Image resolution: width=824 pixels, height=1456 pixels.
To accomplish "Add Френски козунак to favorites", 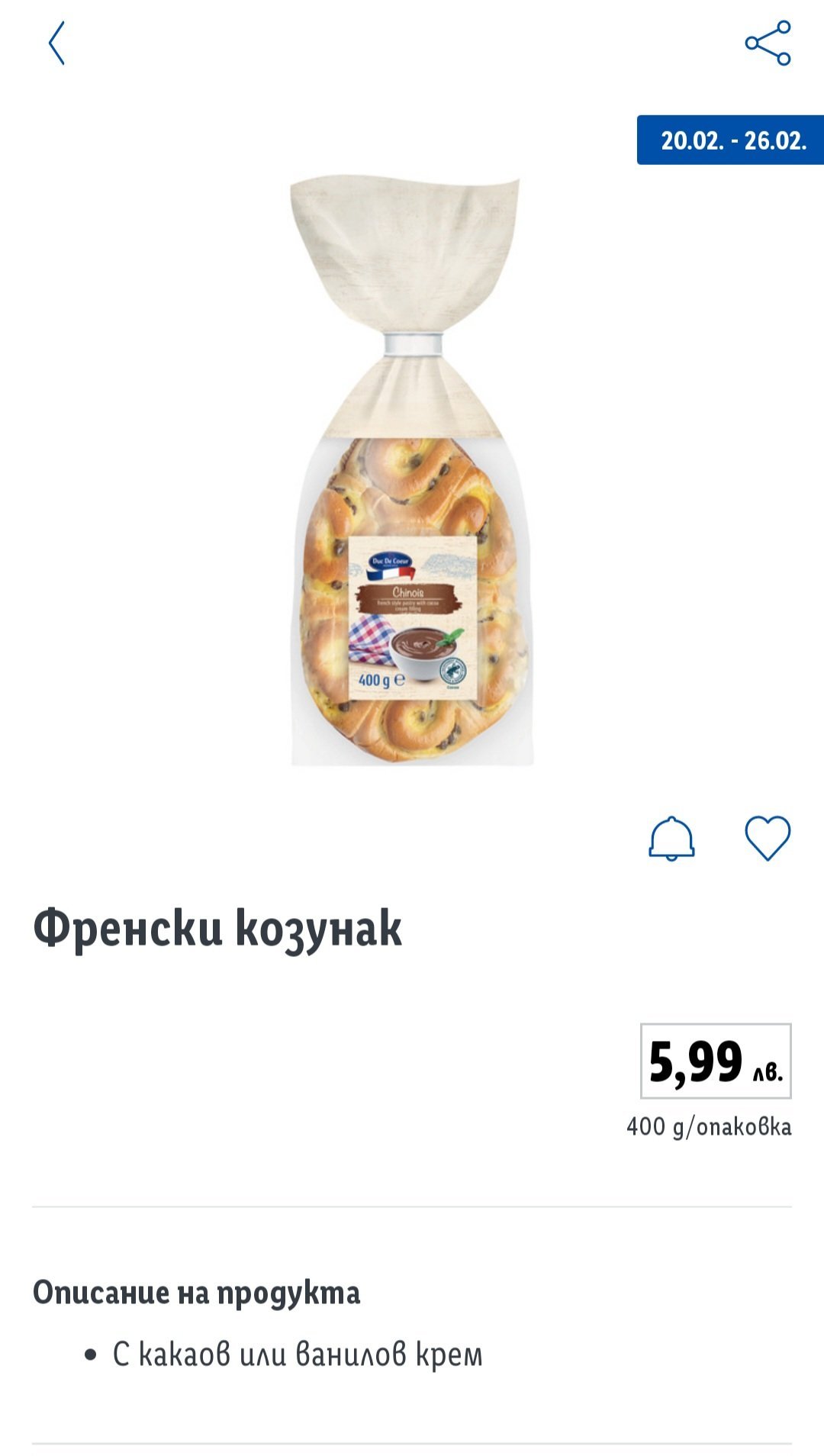I will pyautogui.click(x=768, y=839).
